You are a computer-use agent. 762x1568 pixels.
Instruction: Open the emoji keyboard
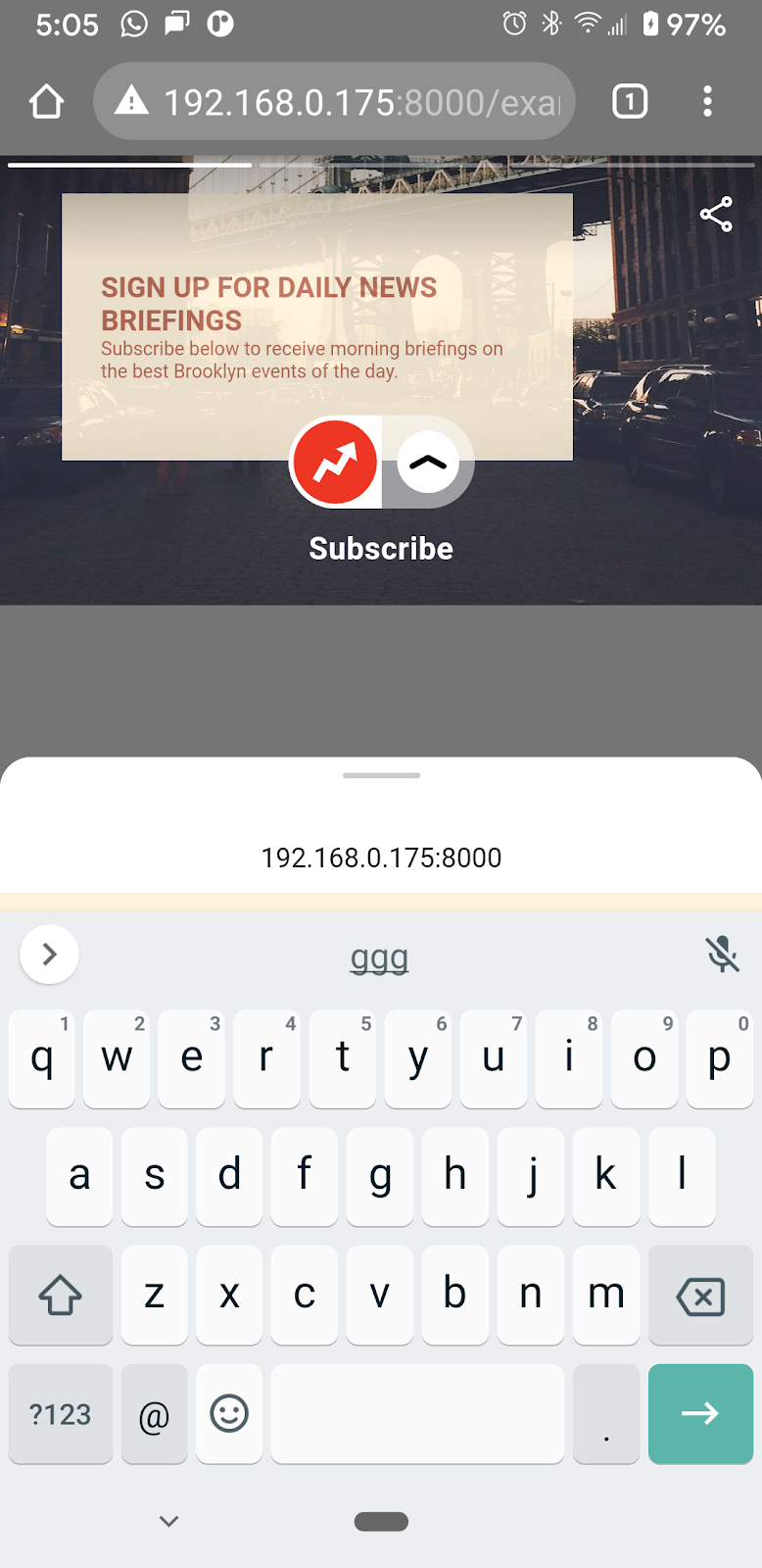tap(229, 1414)
